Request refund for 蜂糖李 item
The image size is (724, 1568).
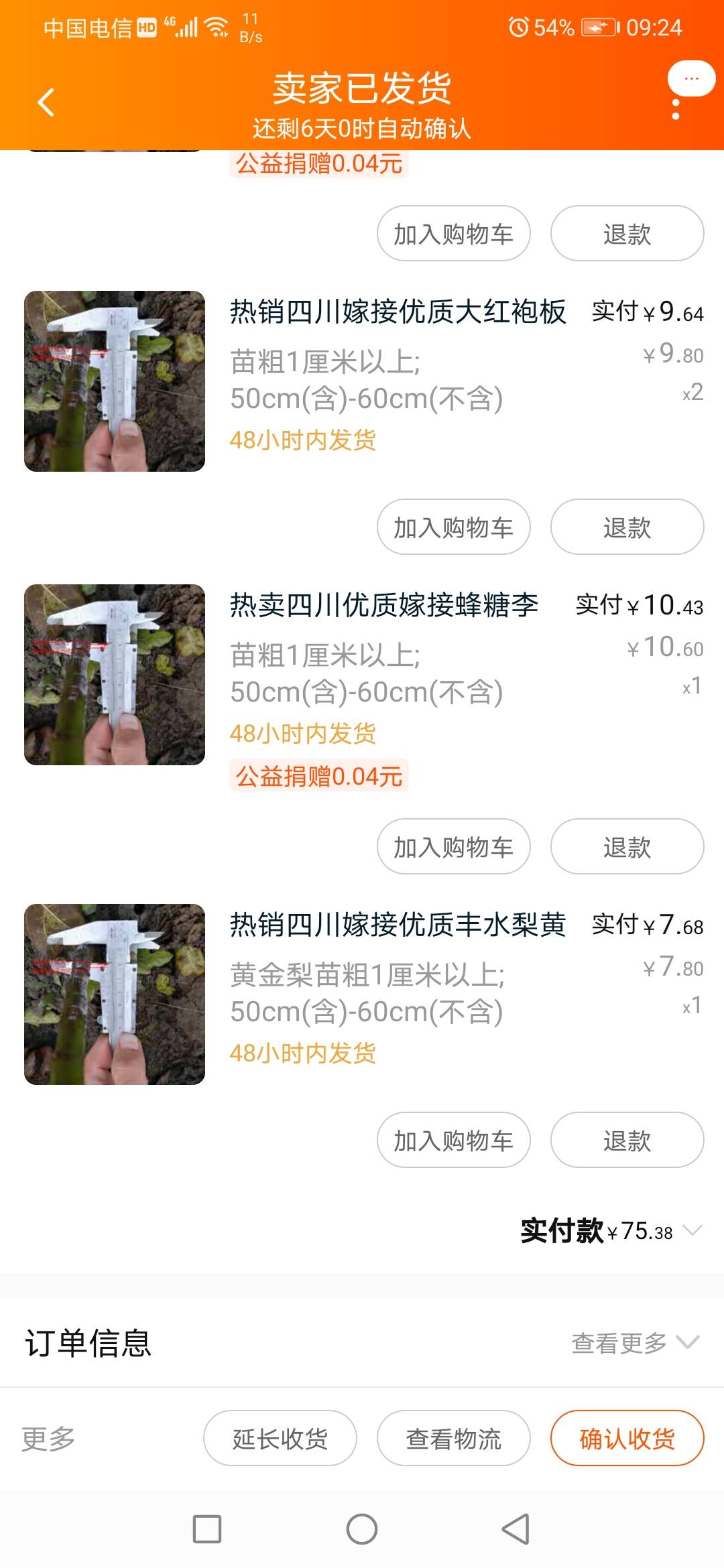(627, 846)
